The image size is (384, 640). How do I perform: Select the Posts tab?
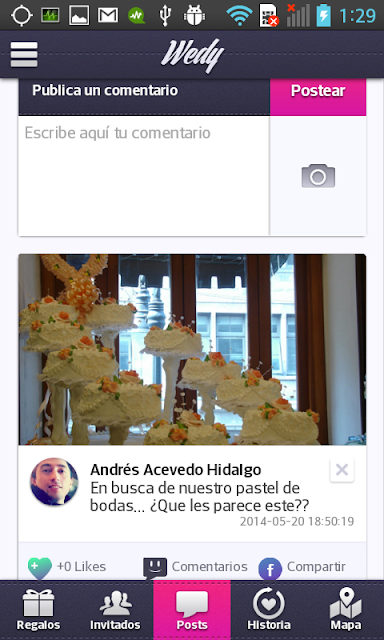192,610
